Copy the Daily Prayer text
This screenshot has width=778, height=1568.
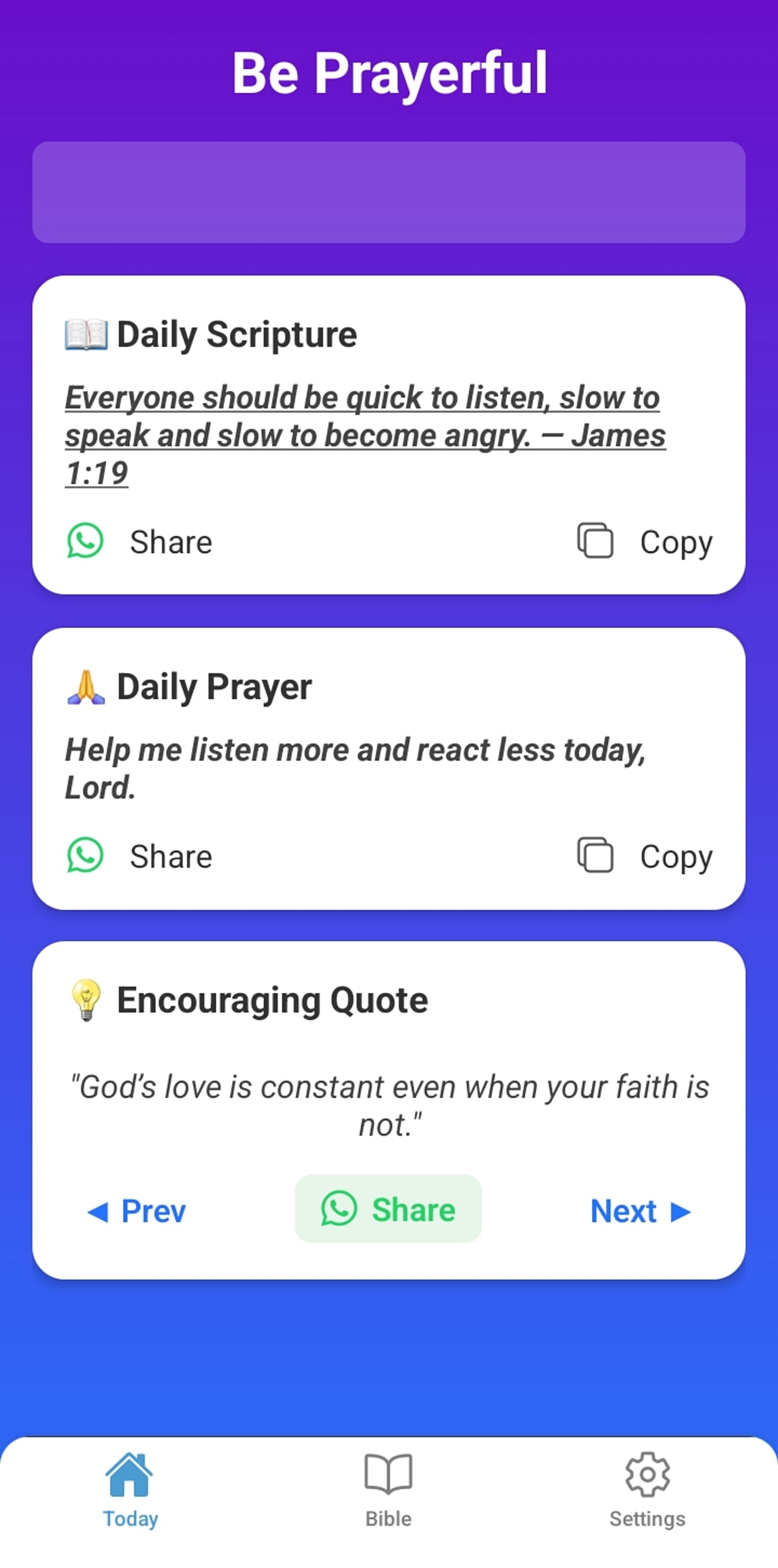(645, 856)
